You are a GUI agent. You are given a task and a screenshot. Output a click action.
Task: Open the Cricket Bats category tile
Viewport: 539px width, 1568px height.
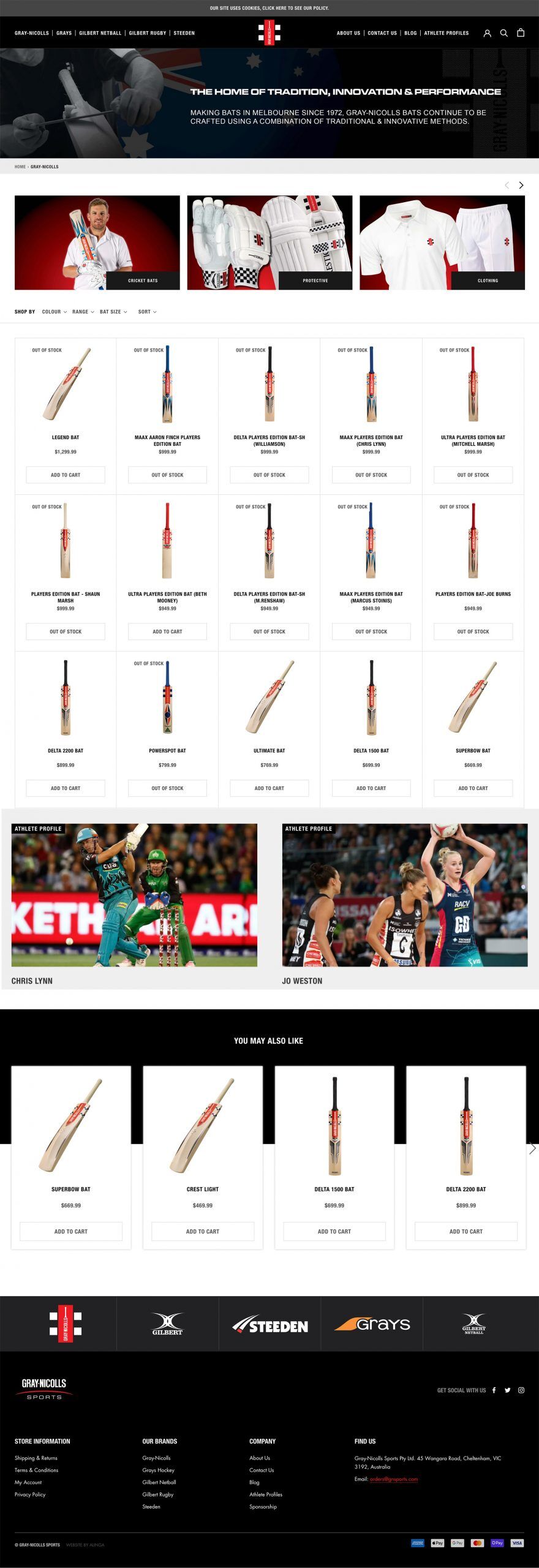point(97,243)
